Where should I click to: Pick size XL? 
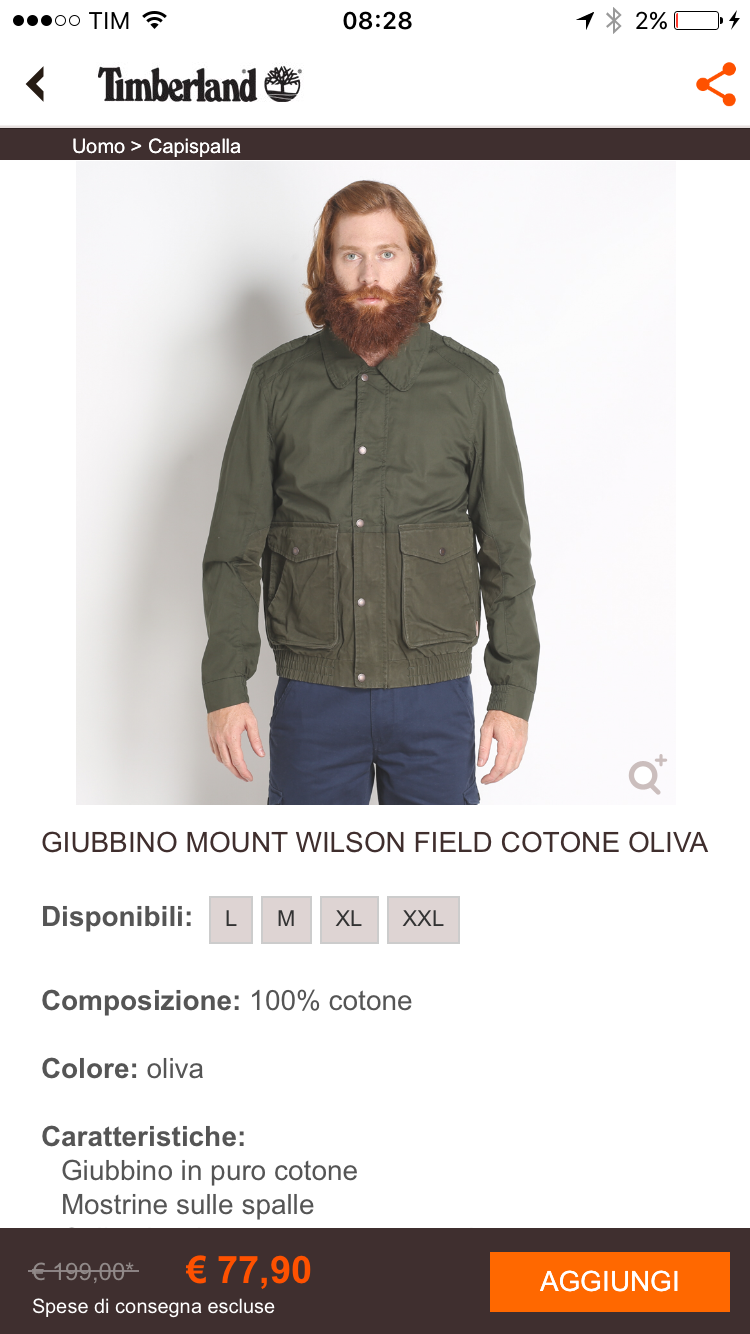click(349, 919)
